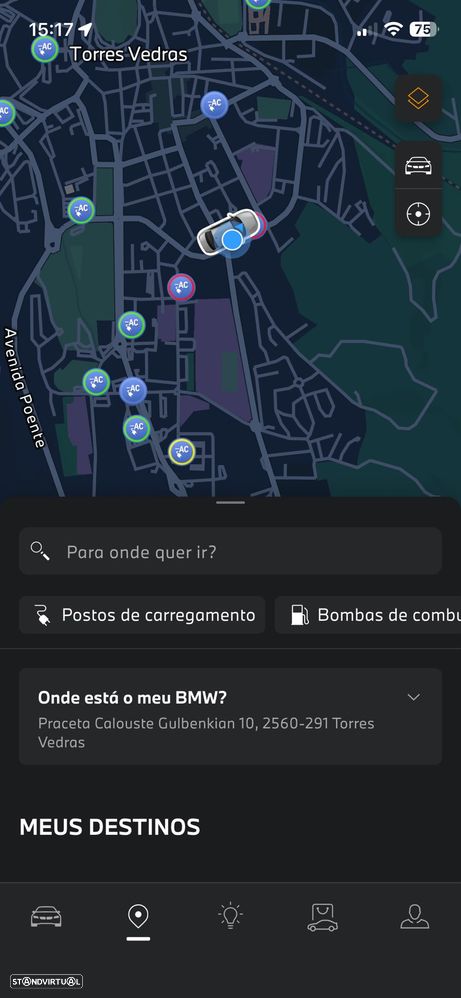Open the lightbulb tips tab

[x=230, y=917]
